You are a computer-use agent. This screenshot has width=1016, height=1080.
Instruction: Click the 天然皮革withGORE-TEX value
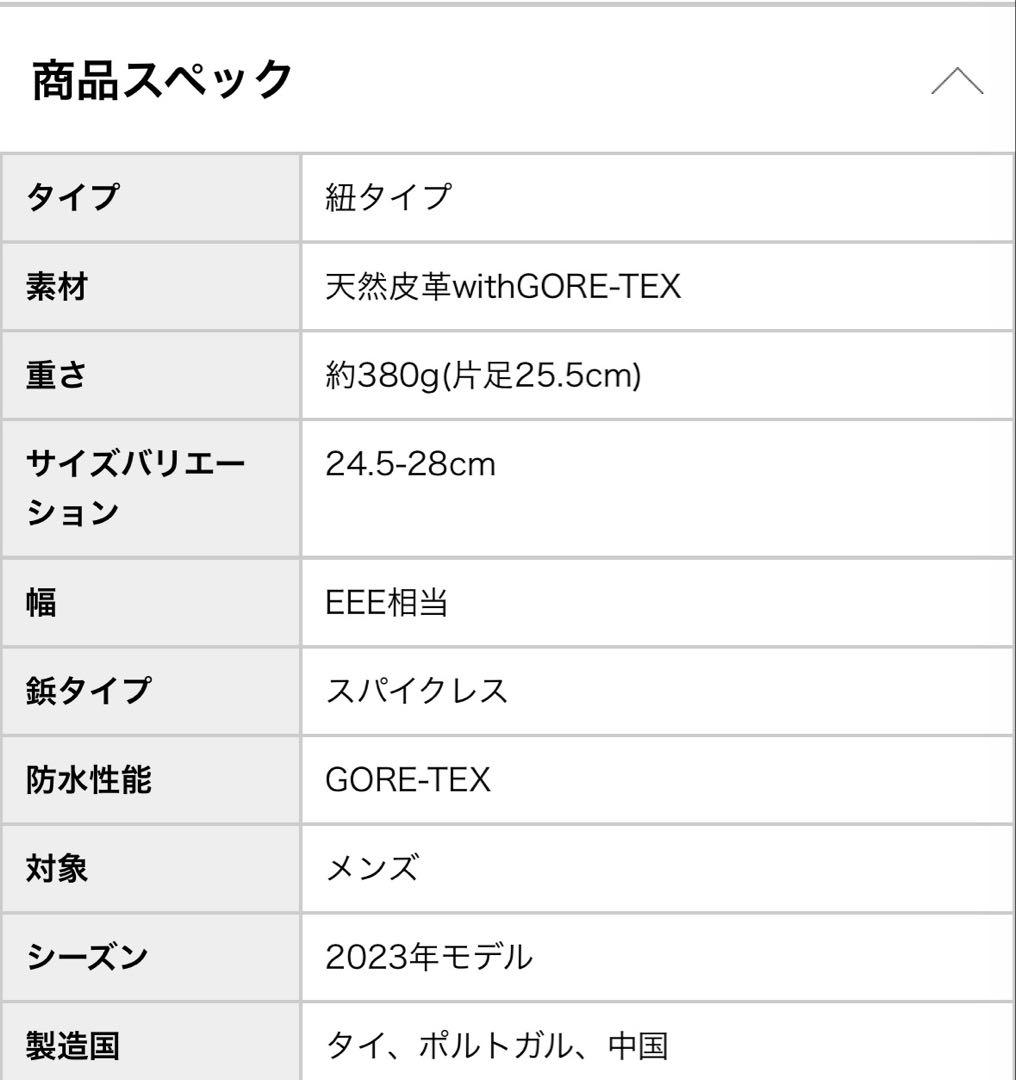502,286
